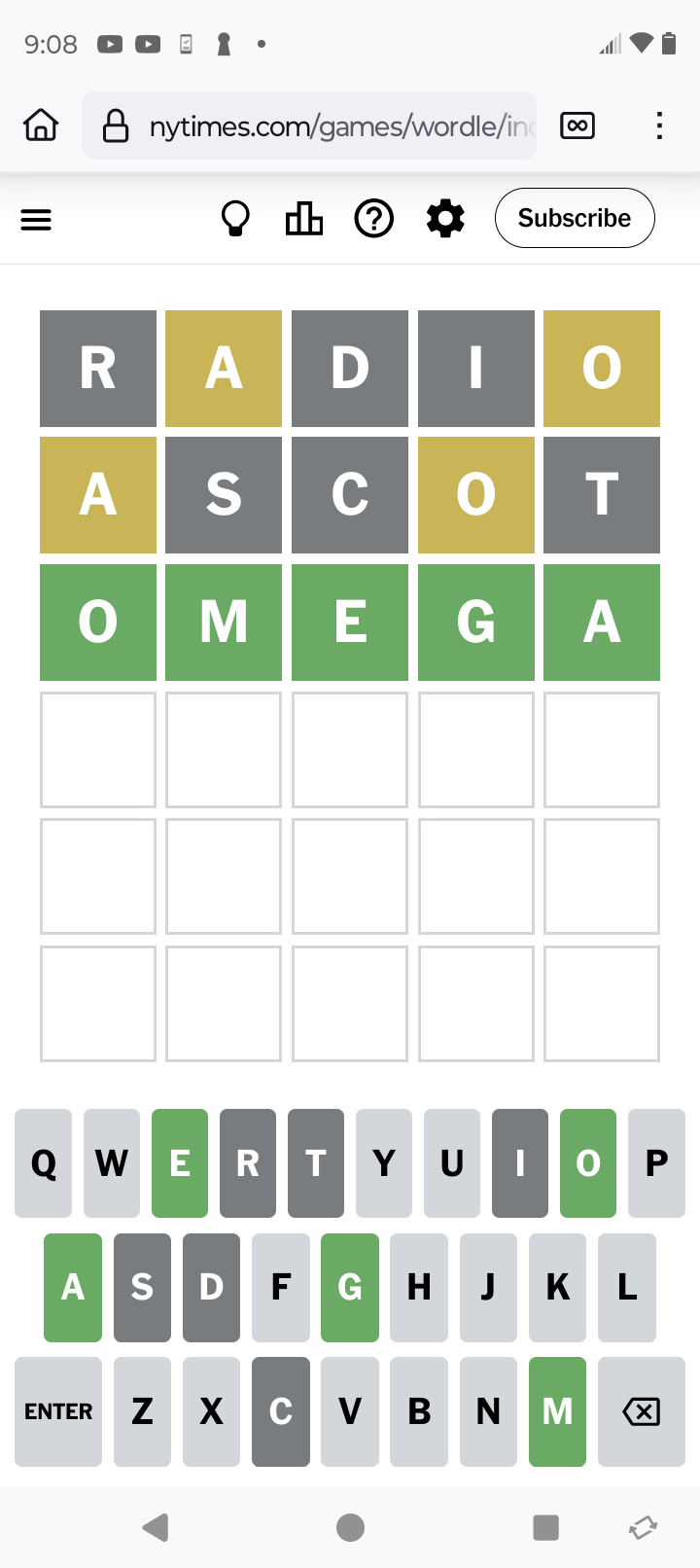Tap the letter H key

(x=419, y=1288)
